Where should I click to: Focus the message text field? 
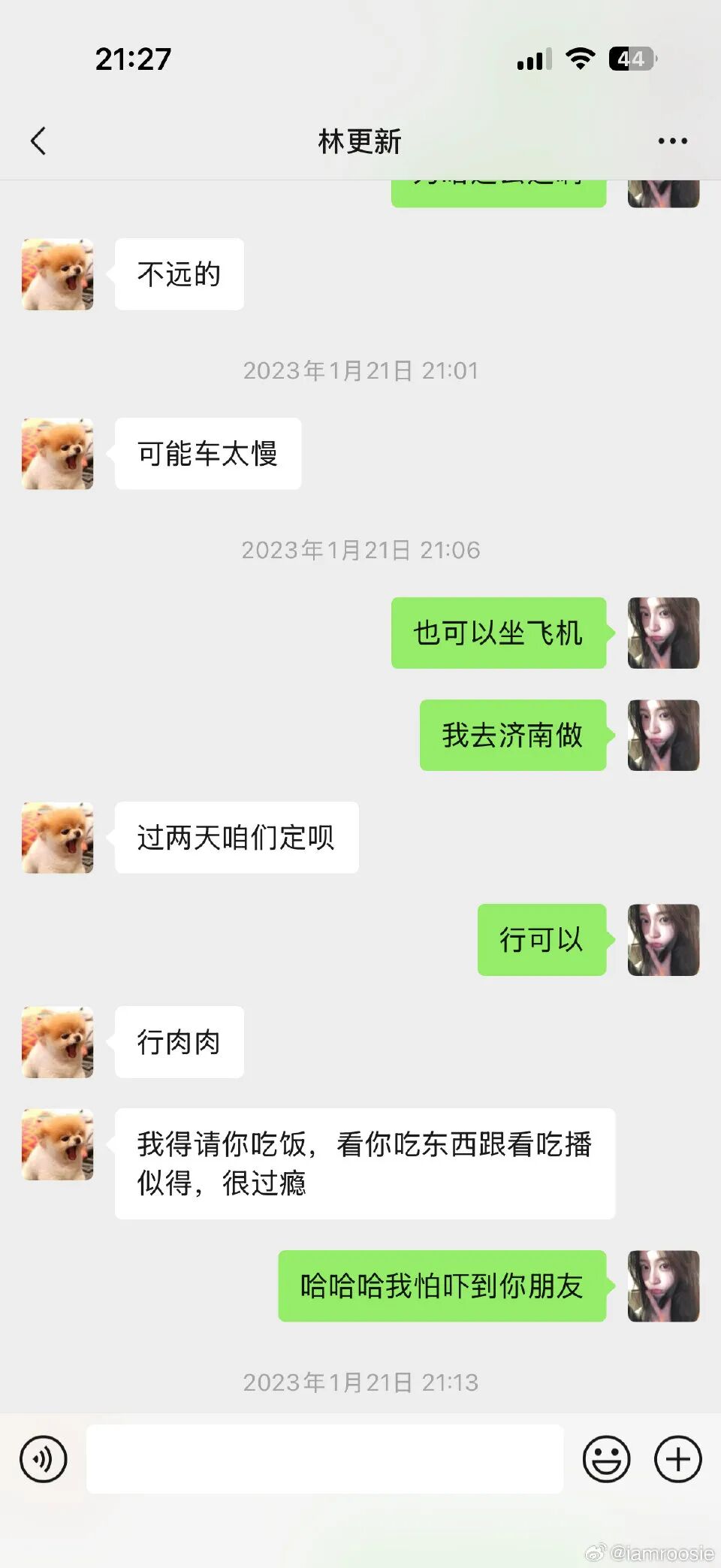tap(324, 1459)
